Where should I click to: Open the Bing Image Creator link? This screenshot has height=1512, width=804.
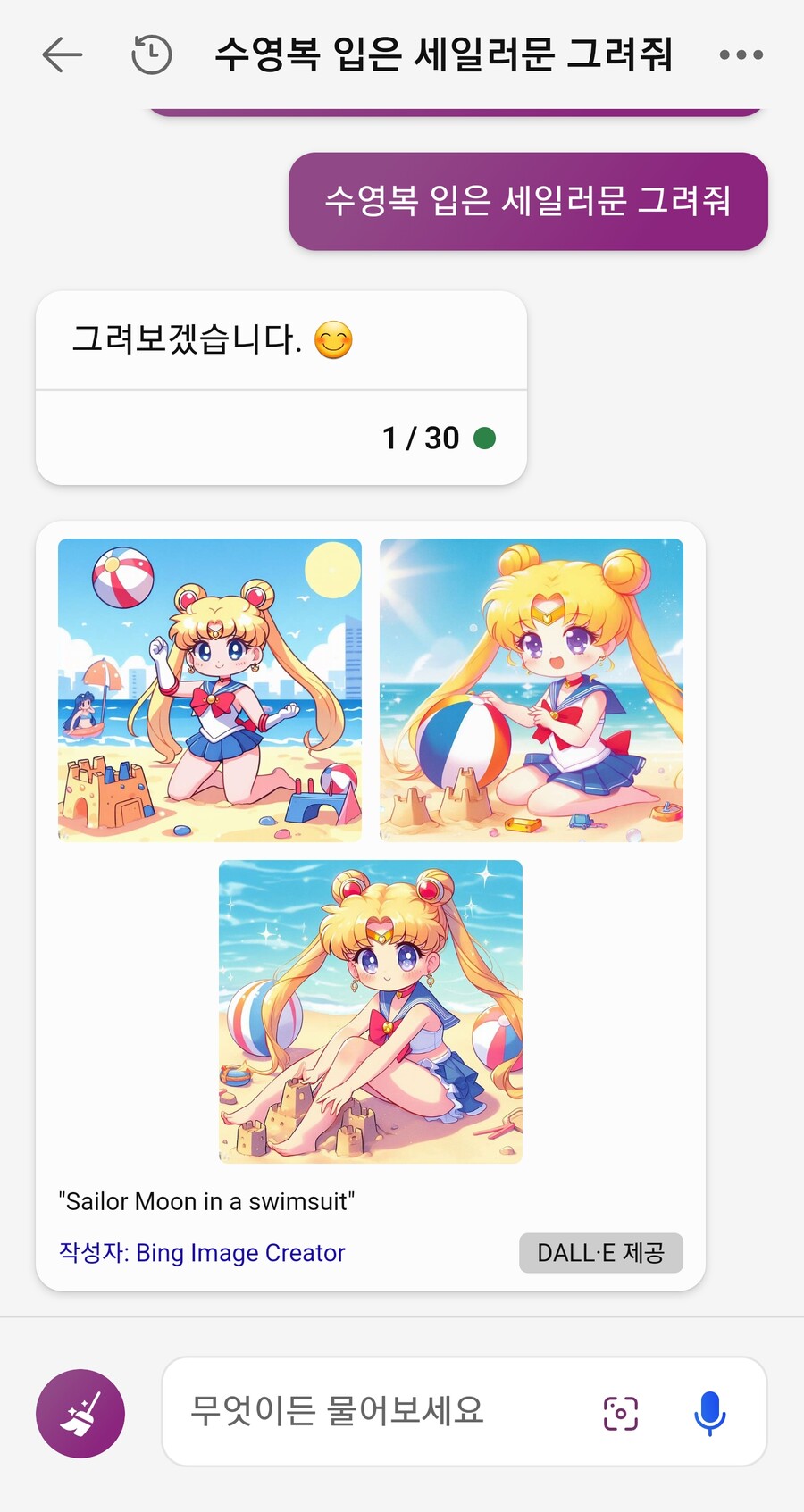point(202,1253)
